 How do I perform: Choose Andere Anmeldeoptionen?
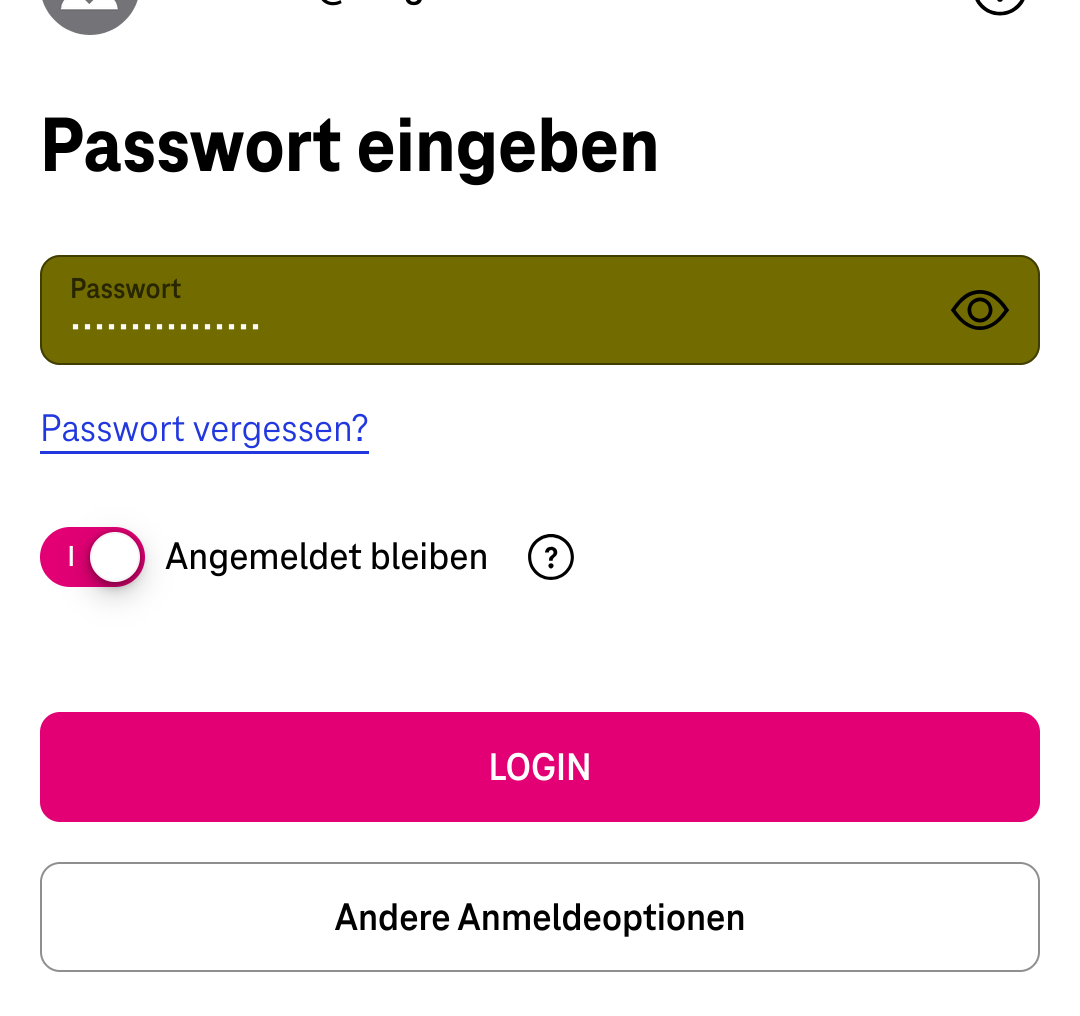(540, 917)
